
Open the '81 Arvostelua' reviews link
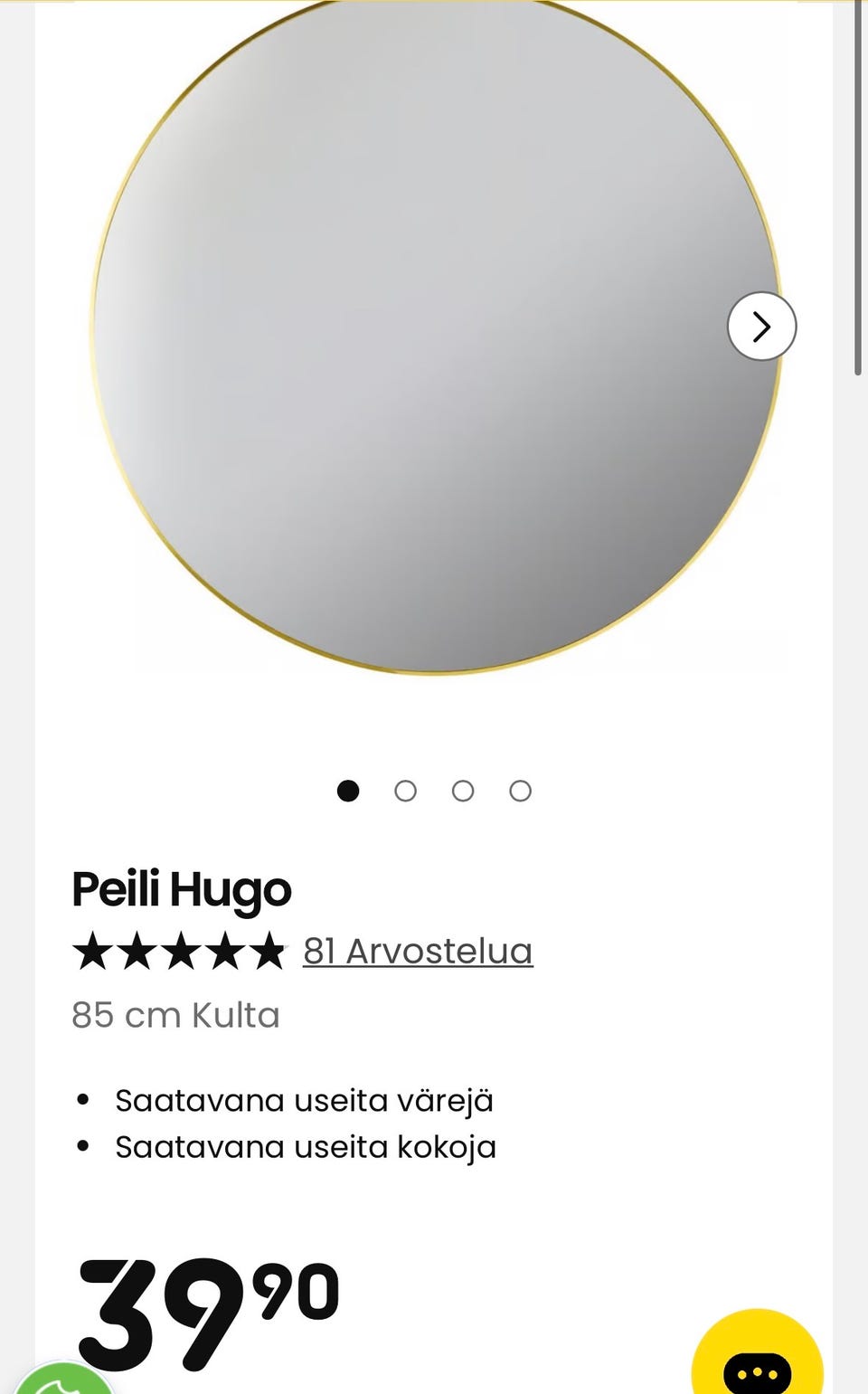coord(418,951)
